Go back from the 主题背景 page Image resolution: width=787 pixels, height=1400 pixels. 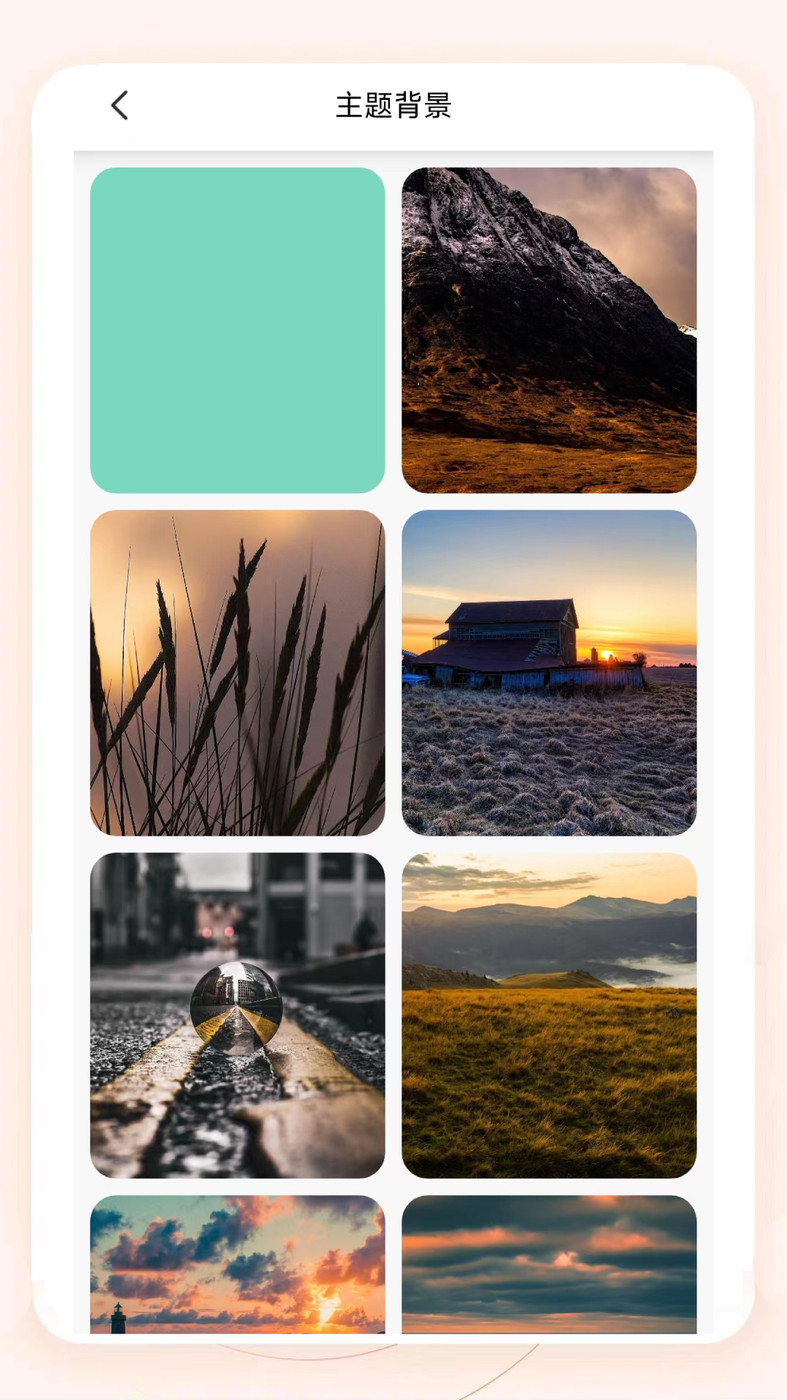pos(120,105)
